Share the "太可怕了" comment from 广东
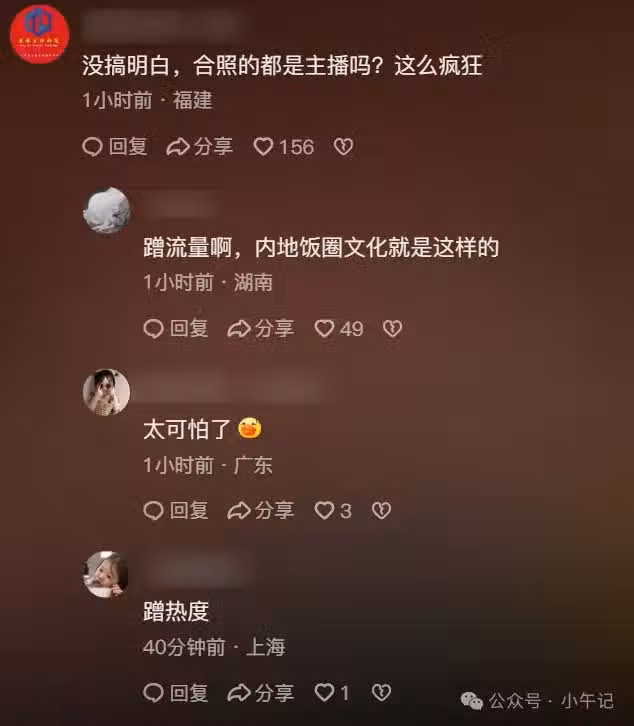Screen dimensions: 634x726 pos(260,511)
